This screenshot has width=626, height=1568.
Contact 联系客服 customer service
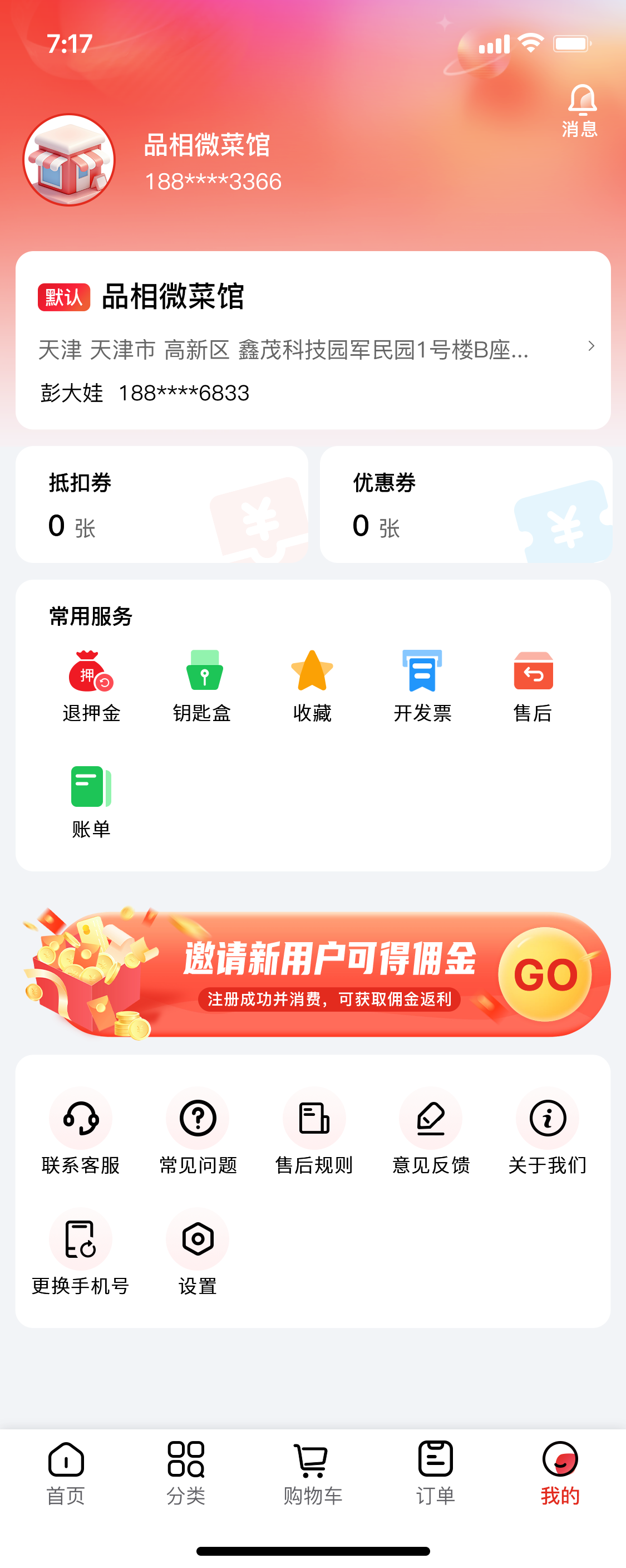81,1131
